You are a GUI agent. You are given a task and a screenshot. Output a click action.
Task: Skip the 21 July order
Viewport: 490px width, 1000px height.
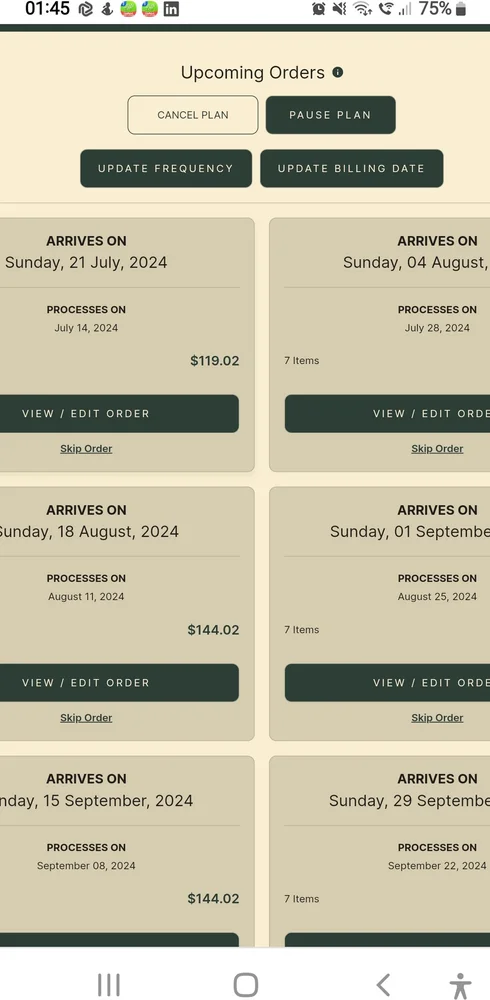(86, 448)
